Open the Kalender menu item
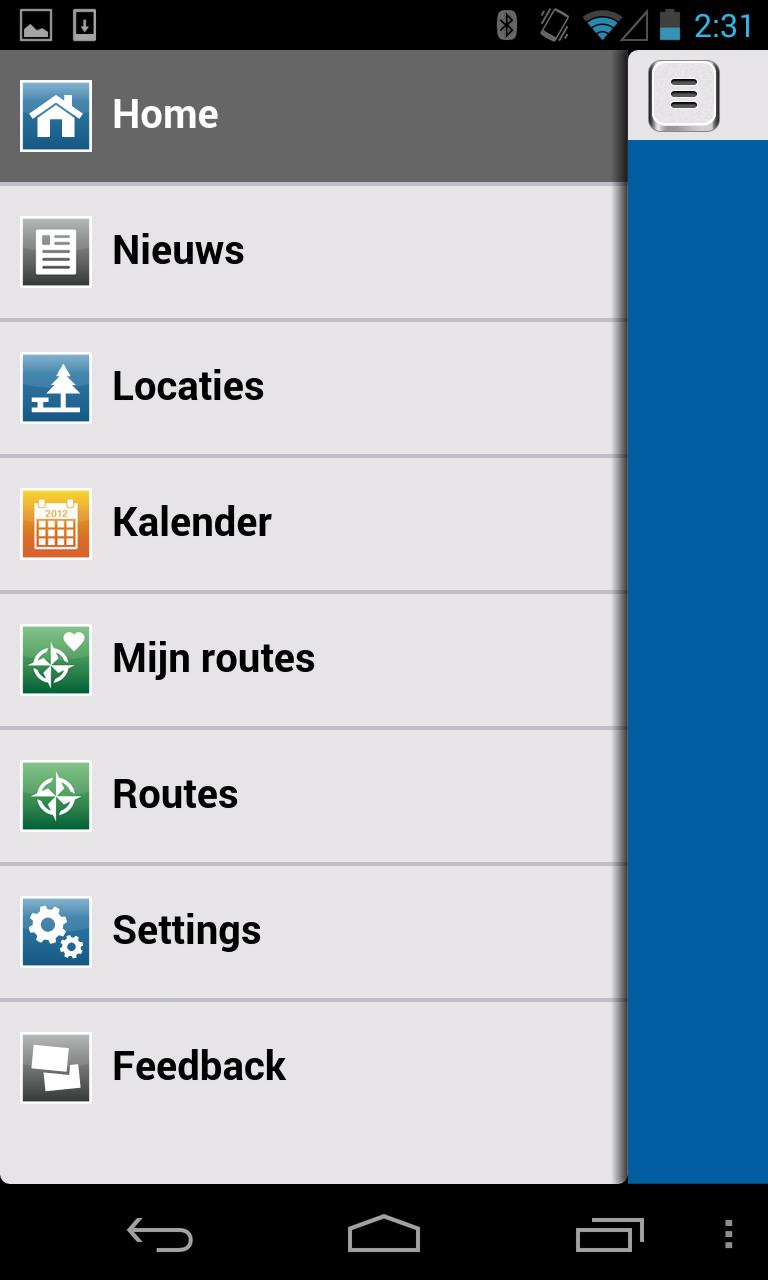This screenshot has height=1280, width=768. point(312,523)
